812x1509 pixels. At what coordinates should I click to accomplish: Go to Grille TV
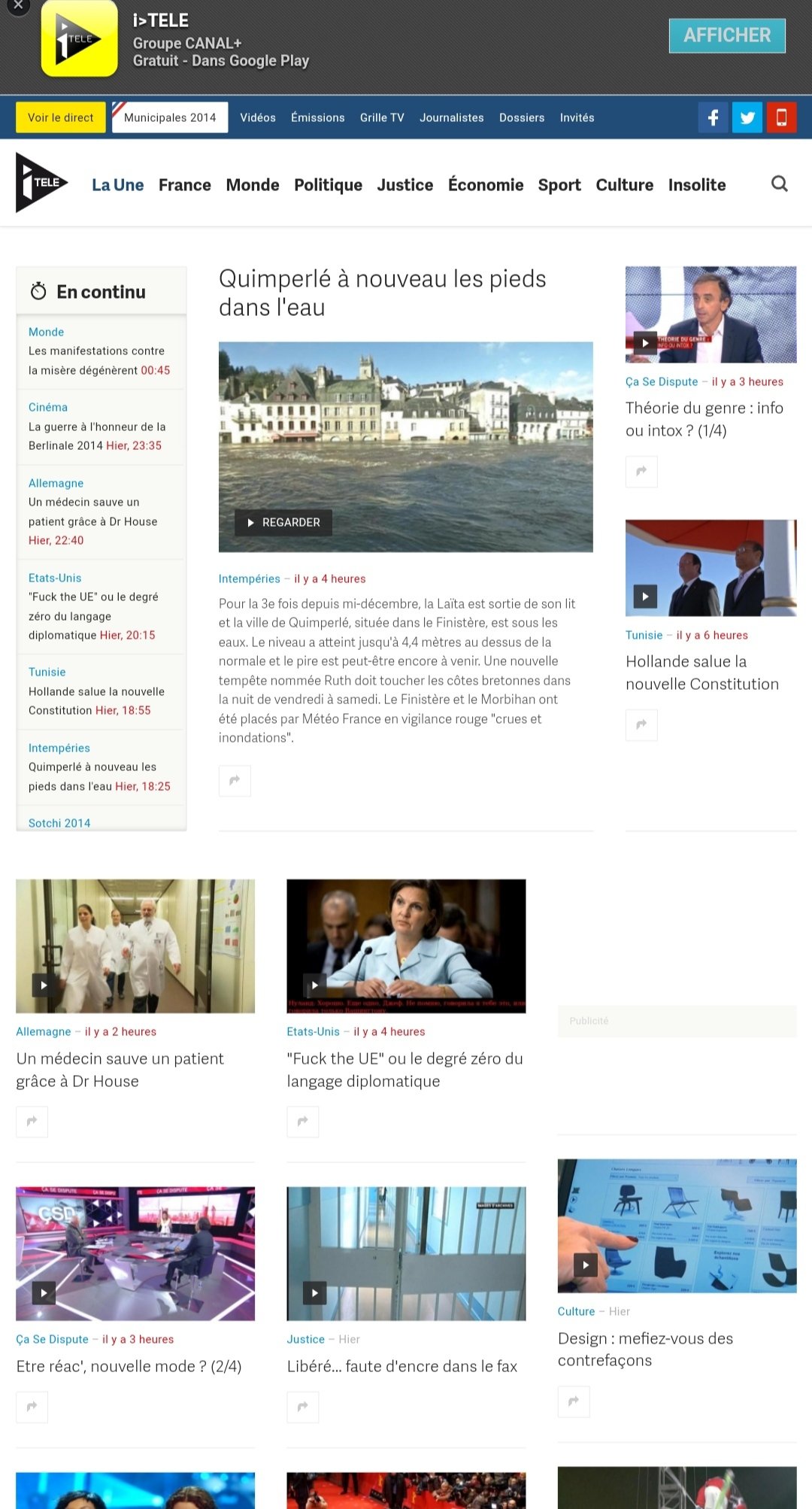coord(382,117)
